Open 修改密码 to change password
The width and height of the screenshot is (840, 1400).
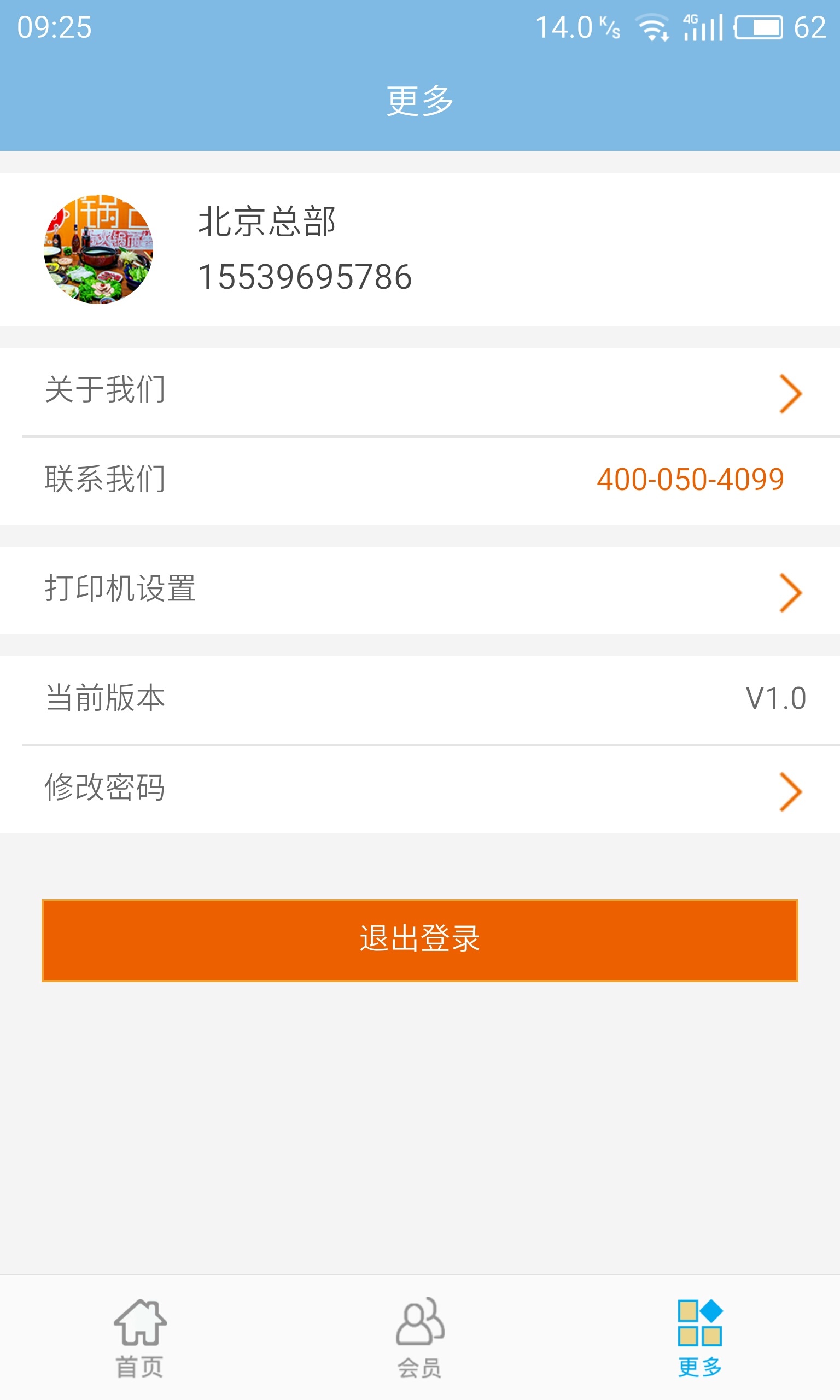click(x=420, y=789)
